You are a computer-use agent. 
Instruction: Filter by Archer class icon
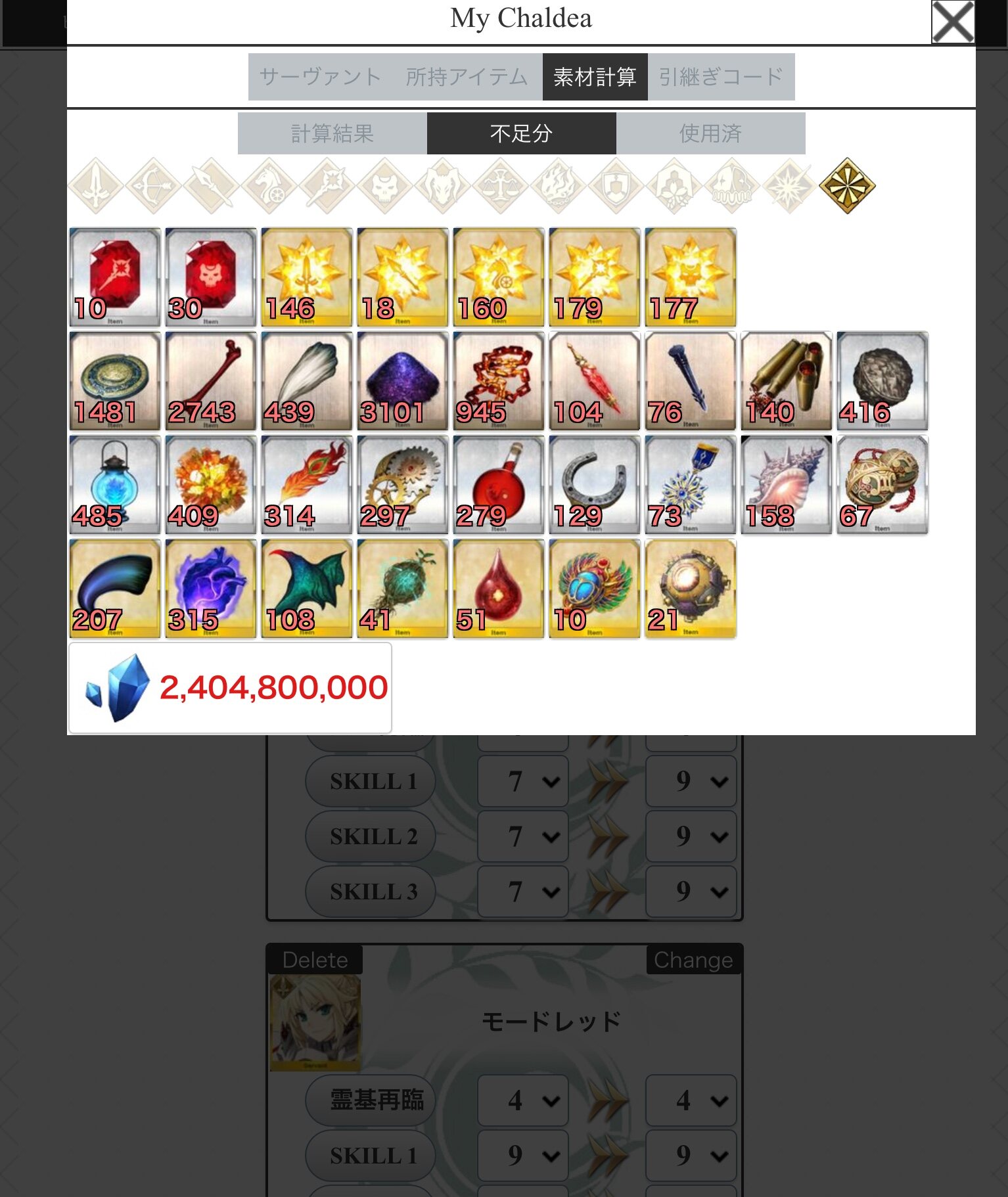tap(154, 186)
